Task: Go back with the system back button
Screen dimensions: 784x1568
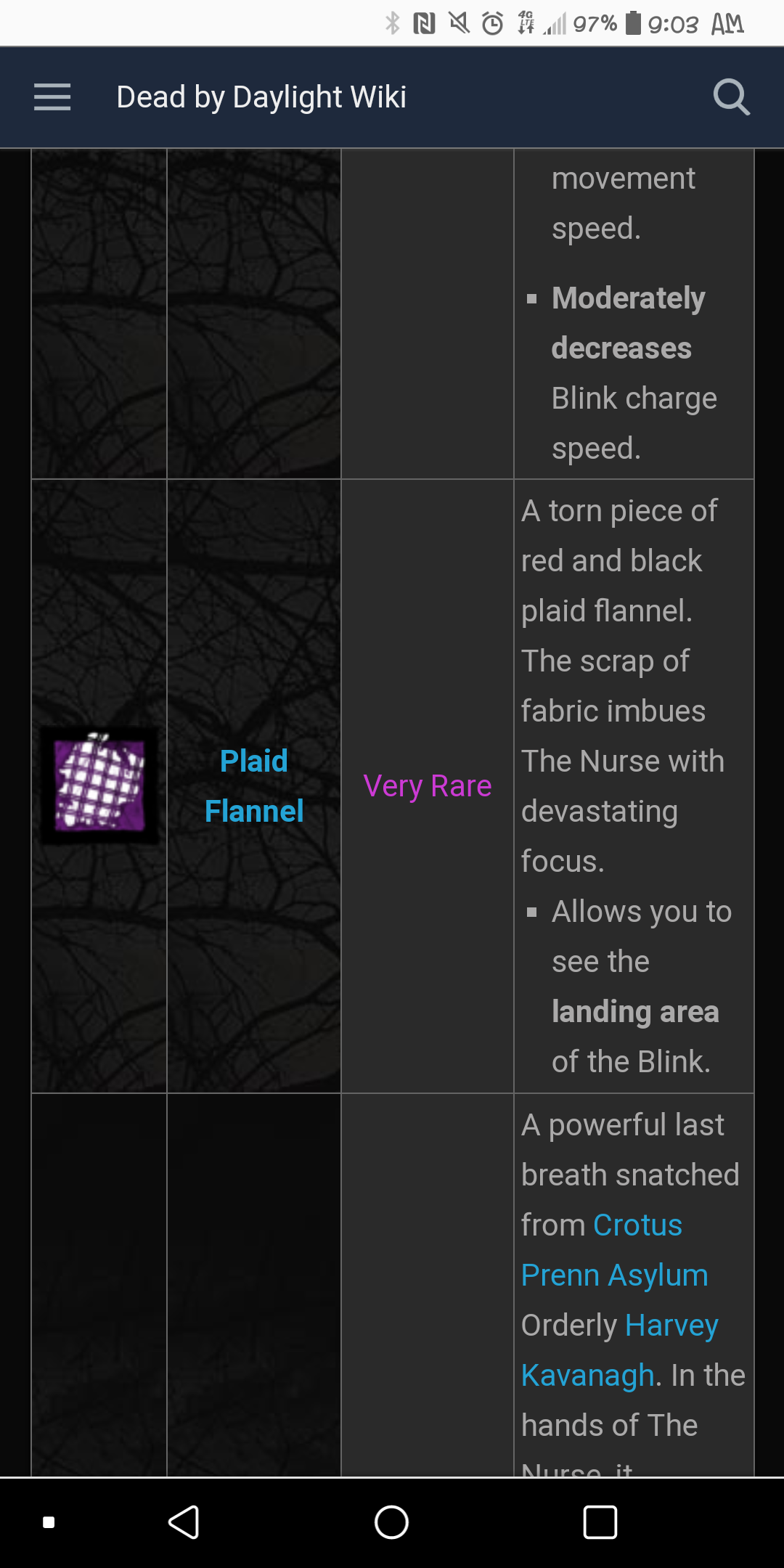Action: (x=184, y=1522)
